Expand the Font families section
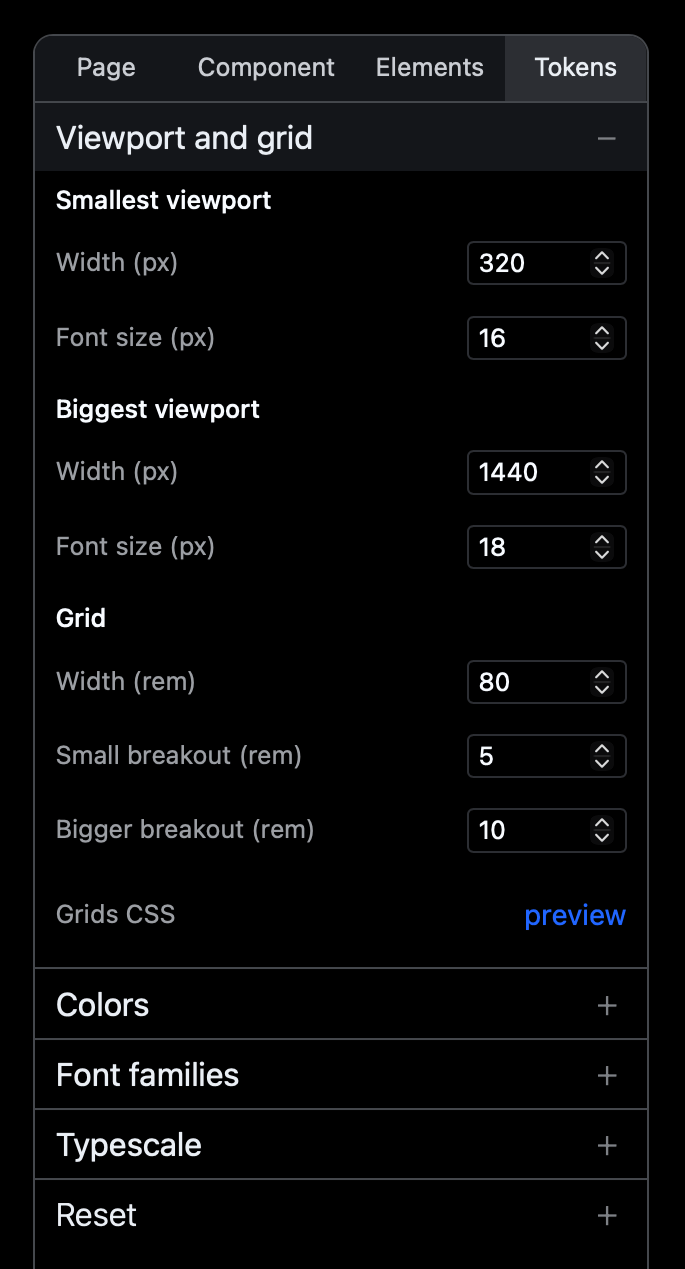Viewport: 685px width, 1269px height. [606, 1075]
